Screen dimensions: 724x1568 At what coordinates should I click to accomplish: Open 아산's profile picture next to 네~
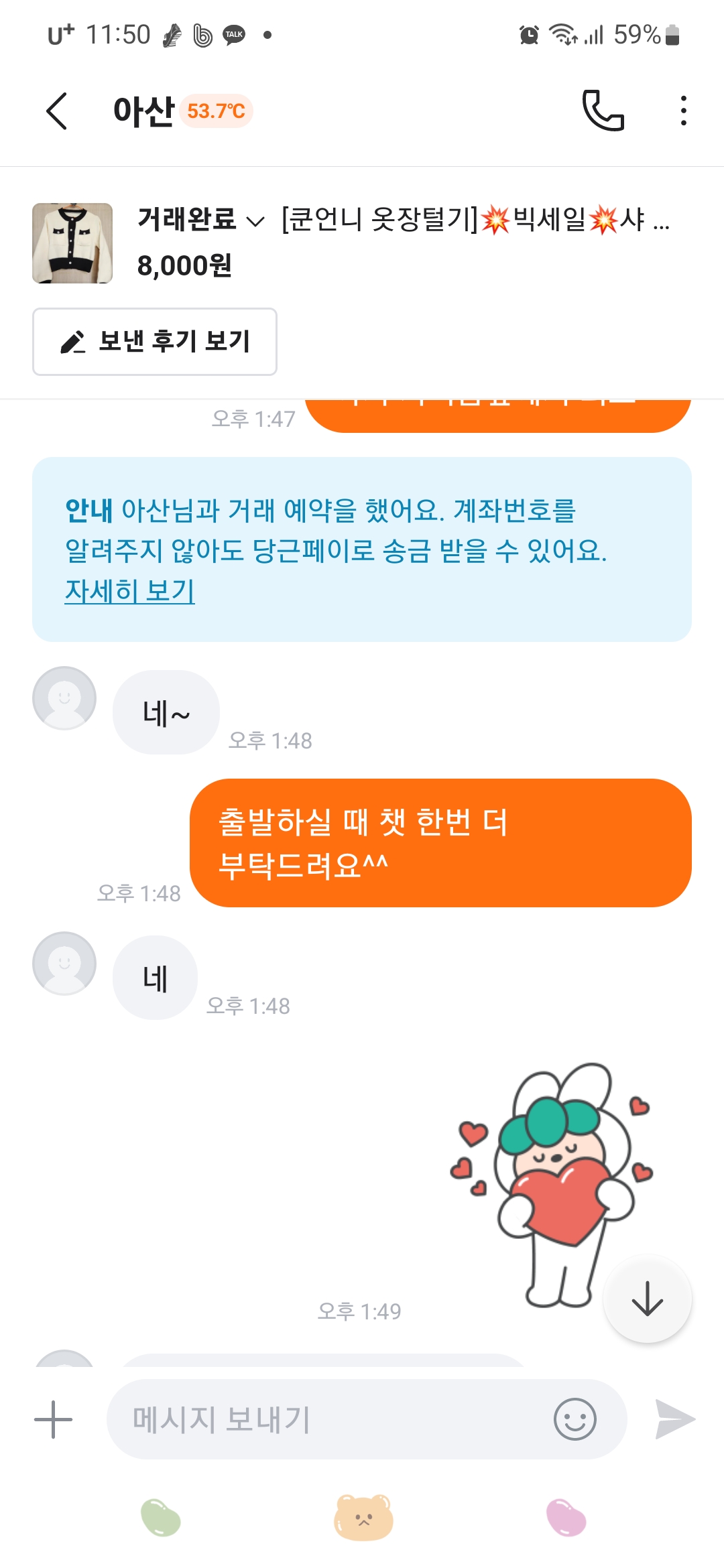click(x=64, y=698)
